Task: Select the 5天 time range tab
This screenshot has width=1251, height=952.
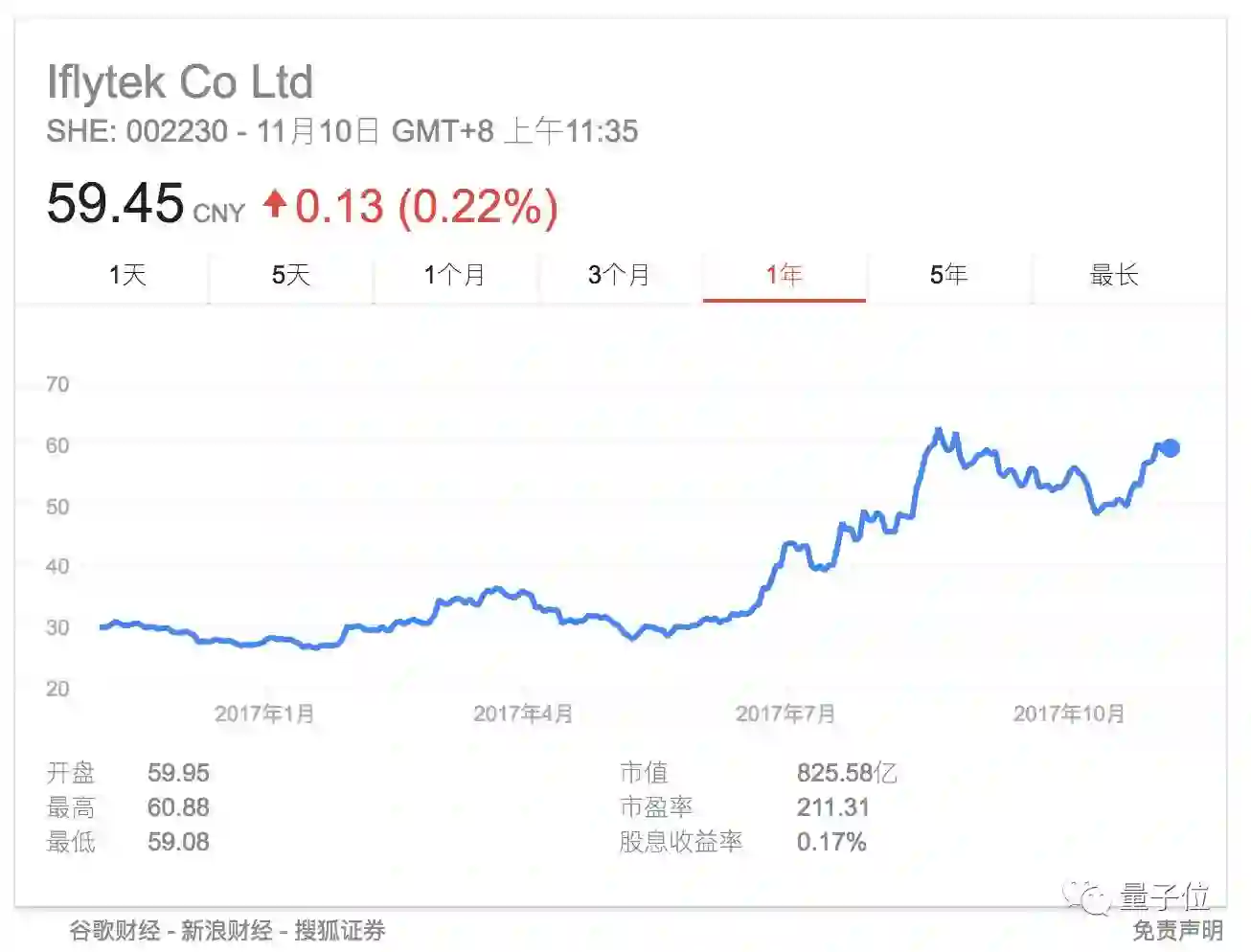Action: click(291, 276)
